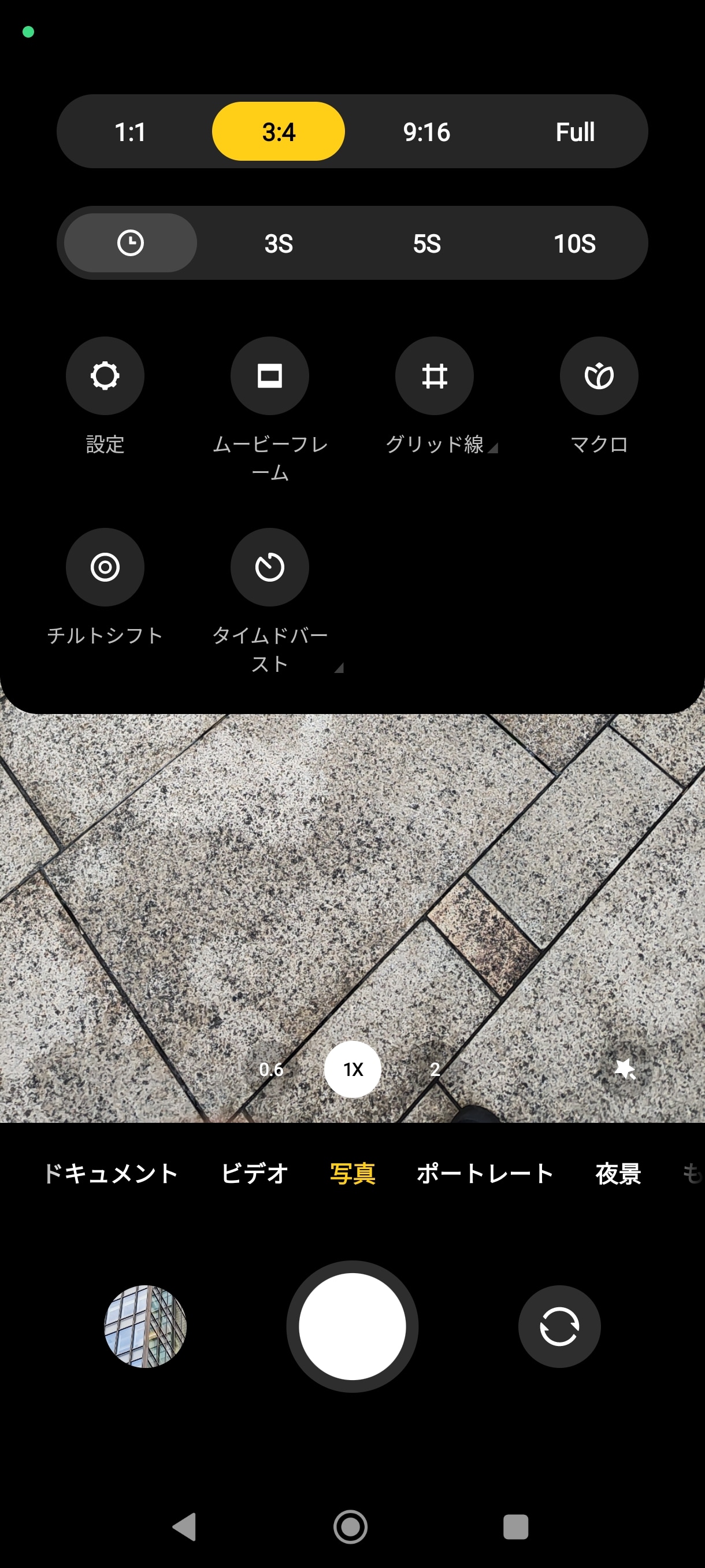
Task: Flip to front camera
Action: [559, 1326]
